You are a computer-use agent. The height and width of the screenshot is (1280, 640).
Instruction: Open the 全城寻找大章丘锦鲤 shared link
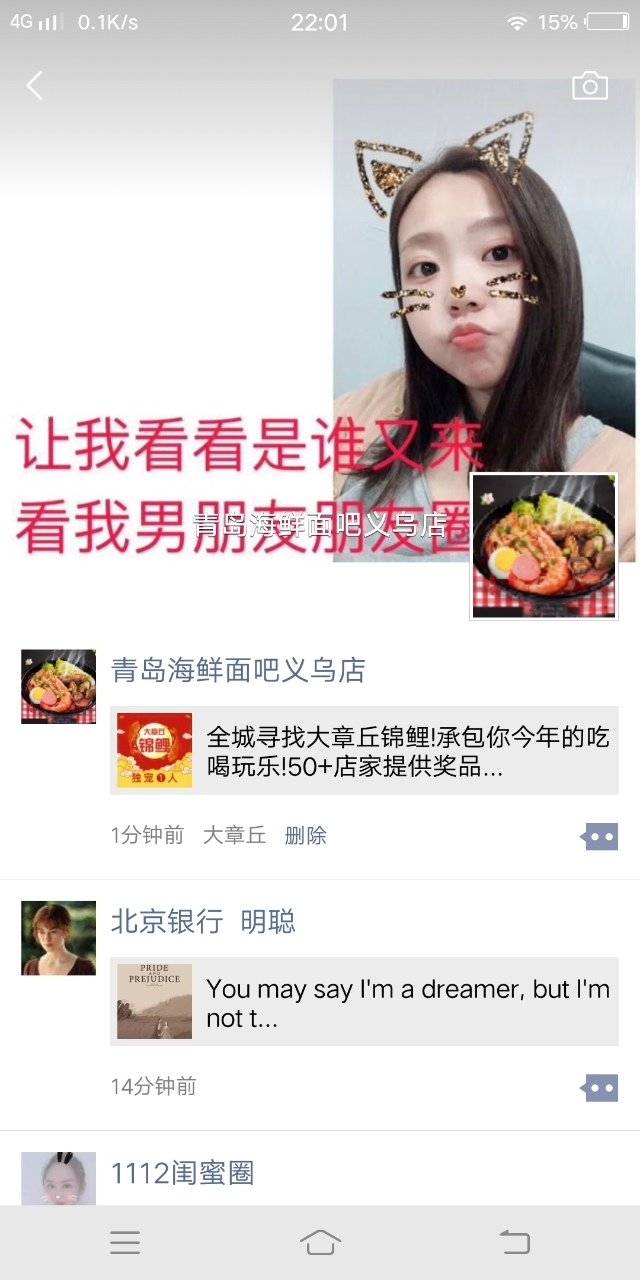point(364,751)
